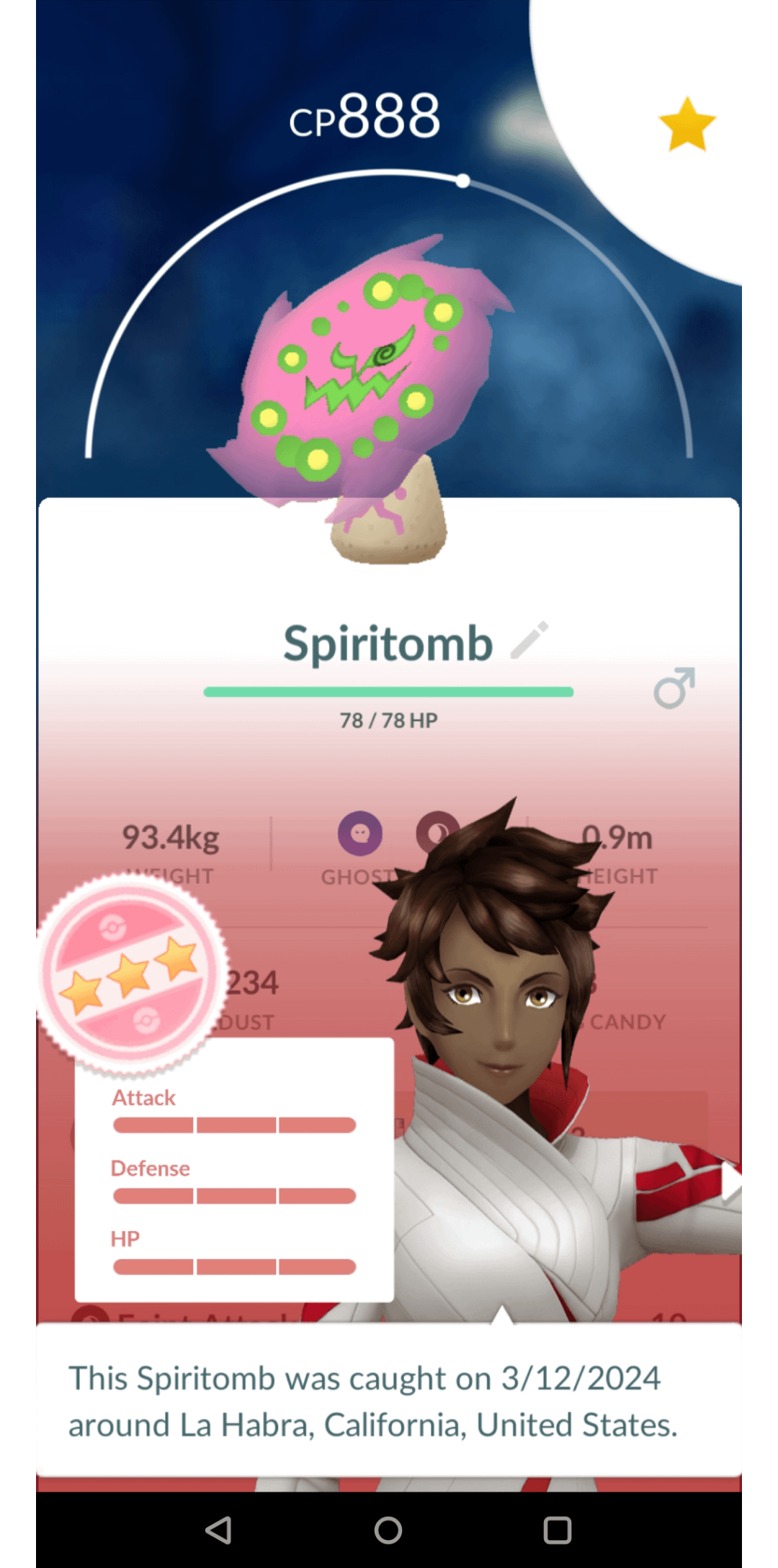Go to the Android home screen

[388, 1530]
